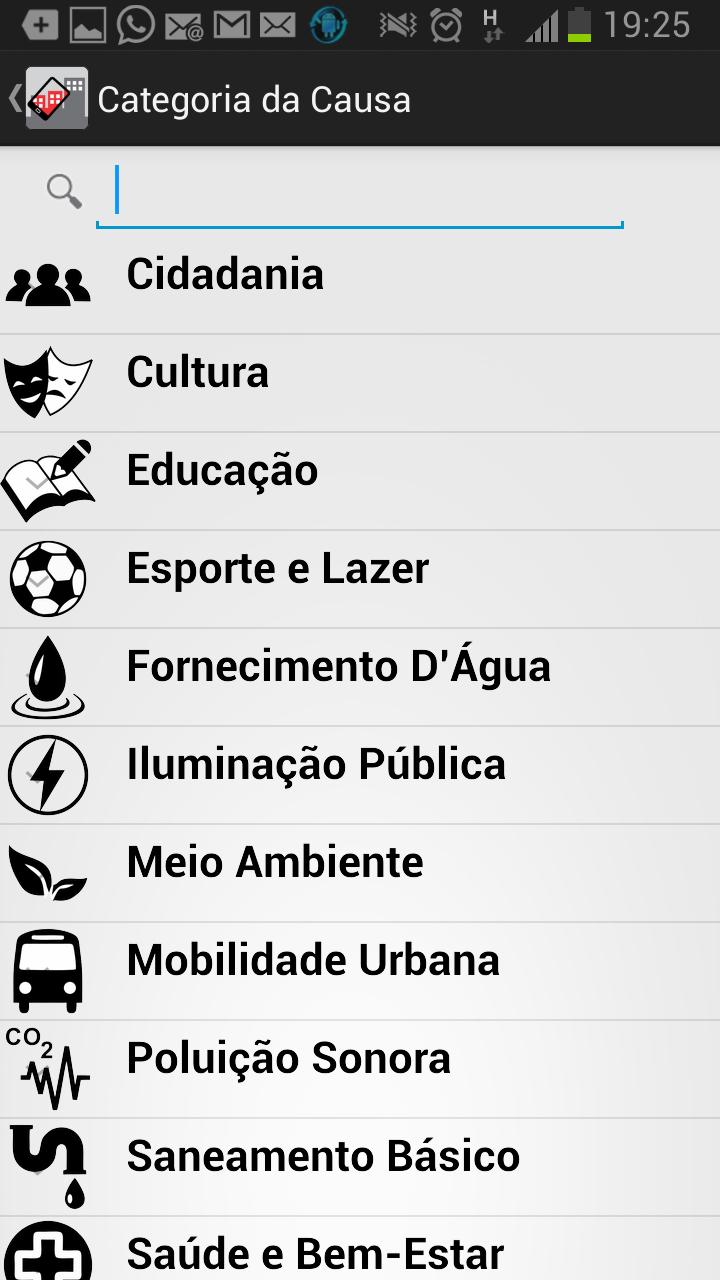Choose the Cultura category
Image resolution: width=720 pixels, height=1280 pixels.
pyautogui.click(x=360, y=374)
